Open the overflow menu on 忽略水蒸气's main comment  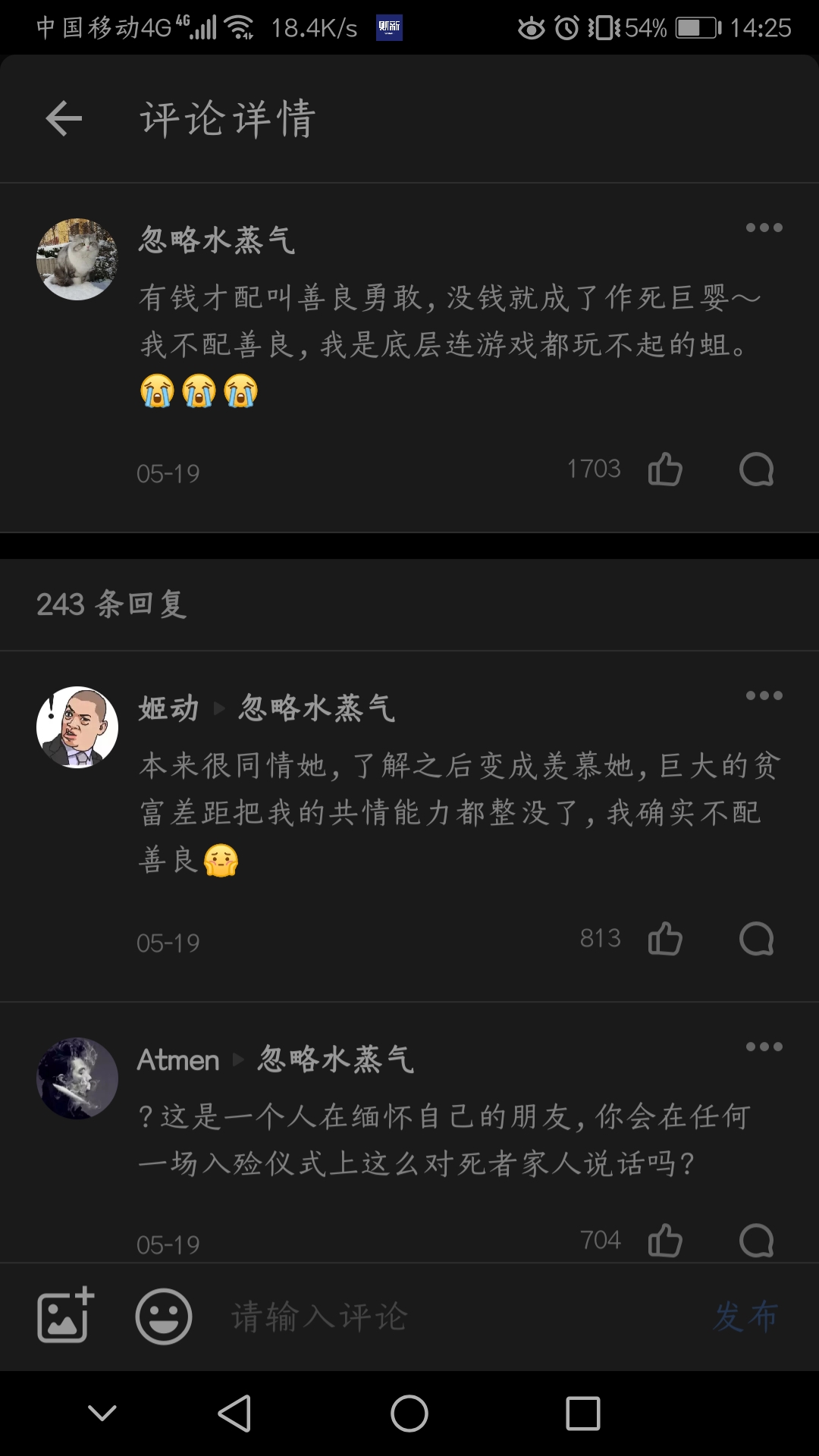pos(764,227)
